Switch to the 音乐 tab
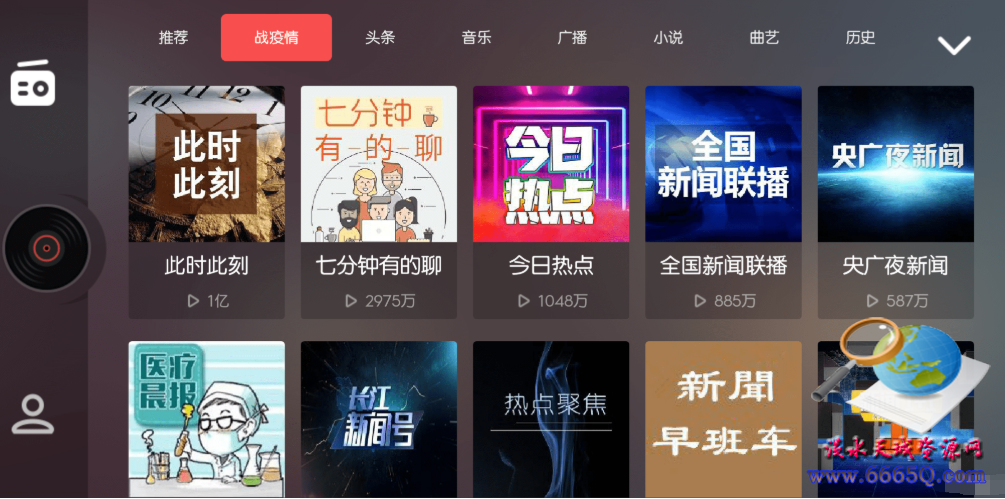The width and height of the screenshot is (1005, 499). 476,38
